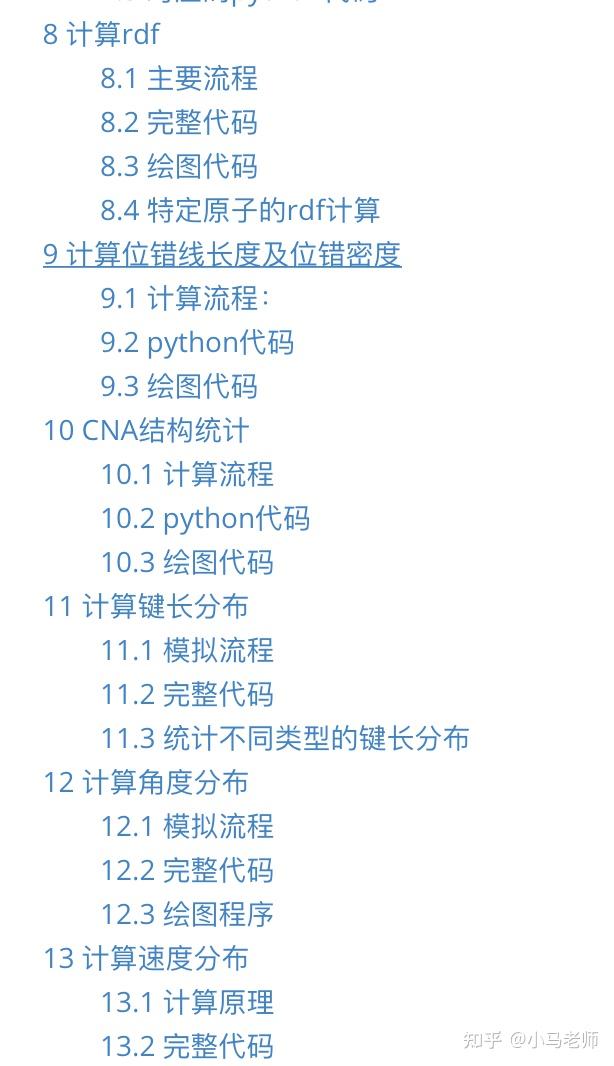Jump to 13.1 计算原理

188,1003
